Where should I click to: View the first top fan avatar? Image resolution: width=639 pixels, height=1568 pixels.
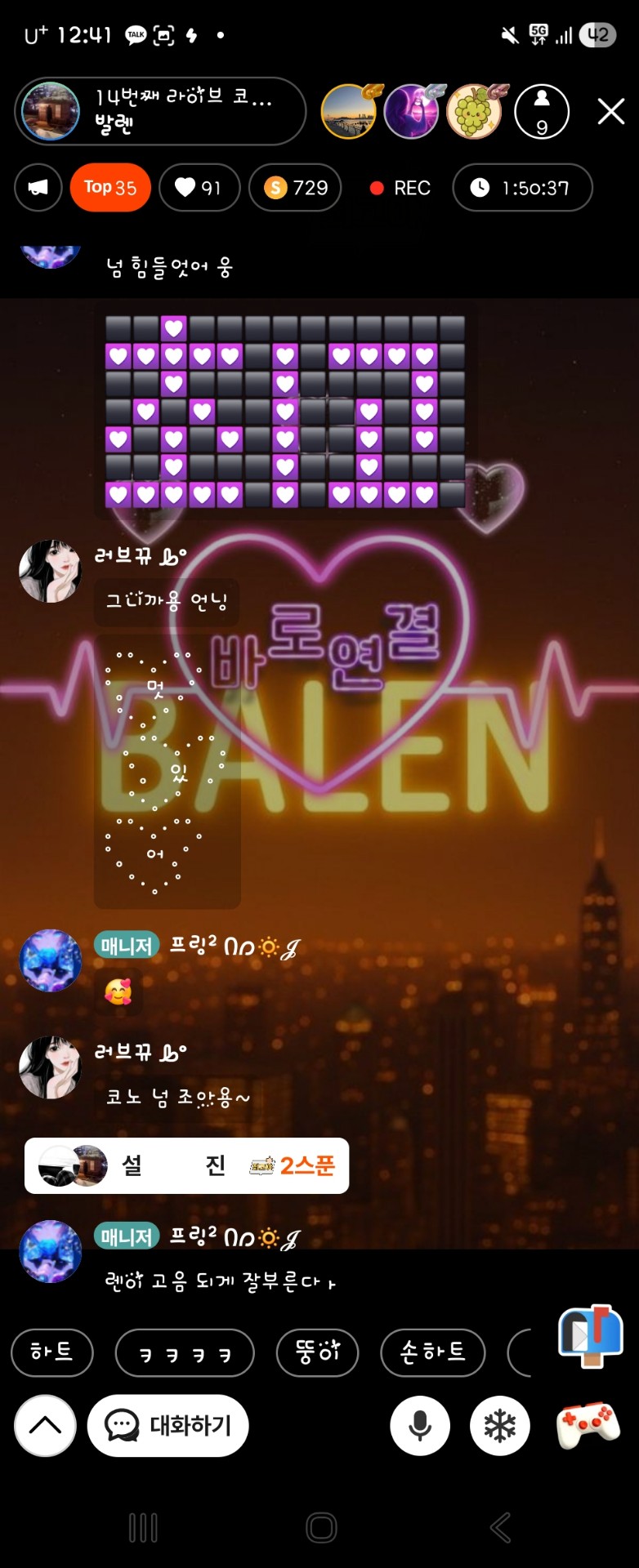(x=349, y=111)
